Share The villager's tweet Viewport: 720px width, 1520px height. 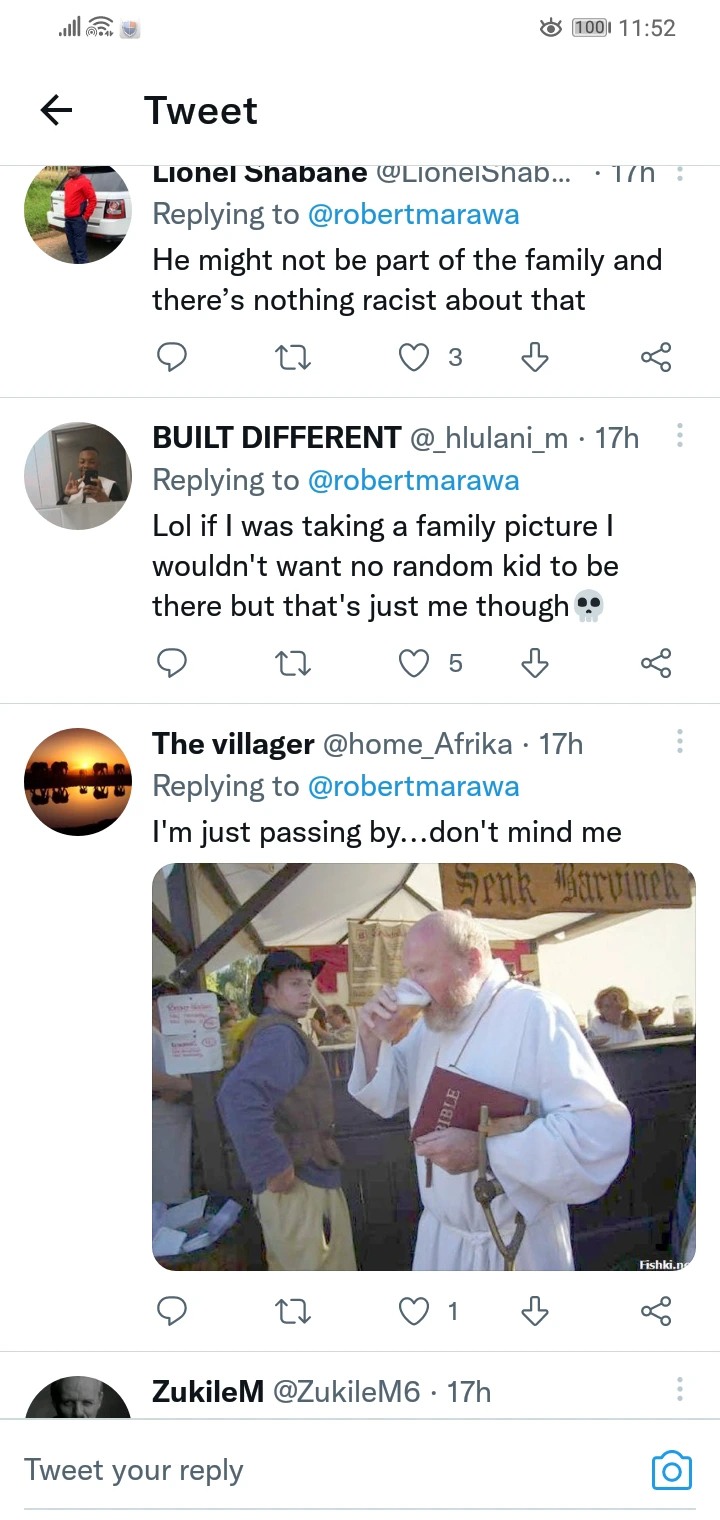tap(655, 1311)
